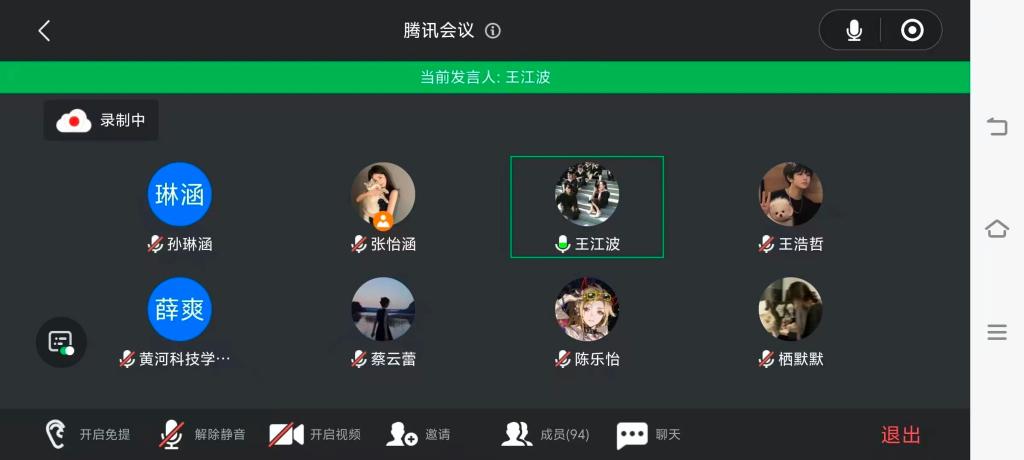This screenshot has height=460, width=1024.
Task: Open the floating subtitles/notes icon
Action: [61, 342]
